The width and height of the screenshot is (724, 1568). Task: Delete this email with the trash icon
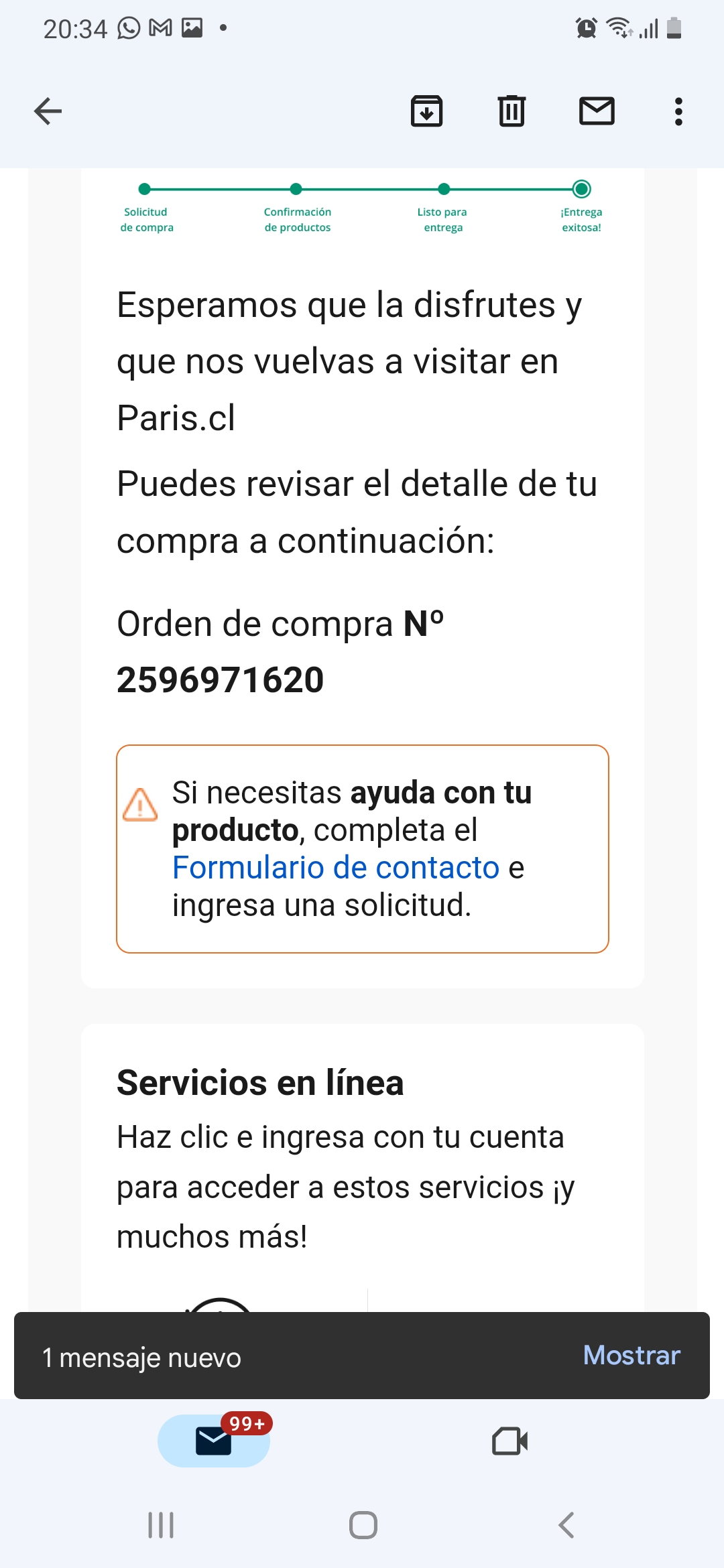coord(511,111)
